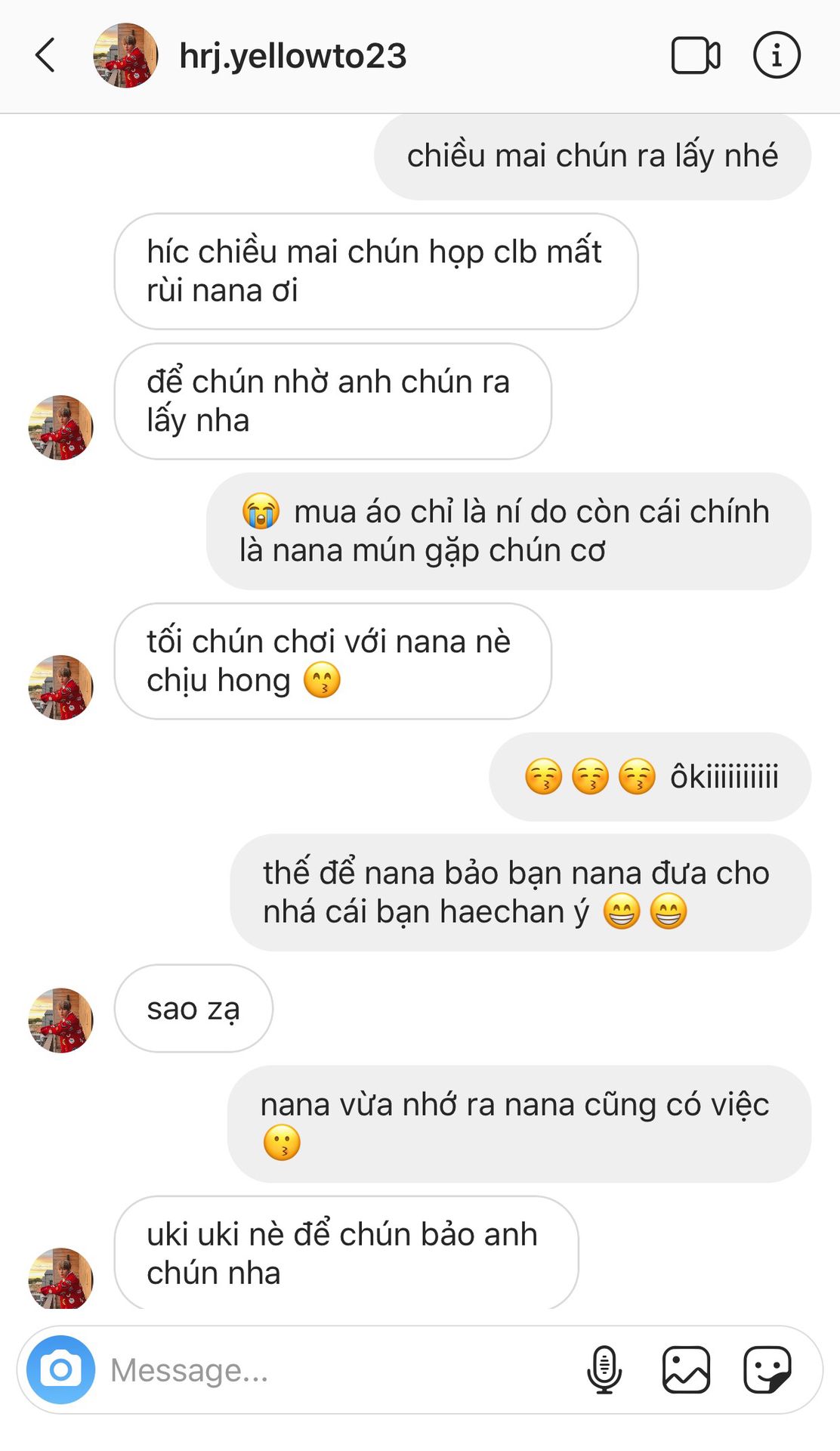Open the camera to send a photo
This screenshot has width=840, height=1451.
coord(60,1369)
